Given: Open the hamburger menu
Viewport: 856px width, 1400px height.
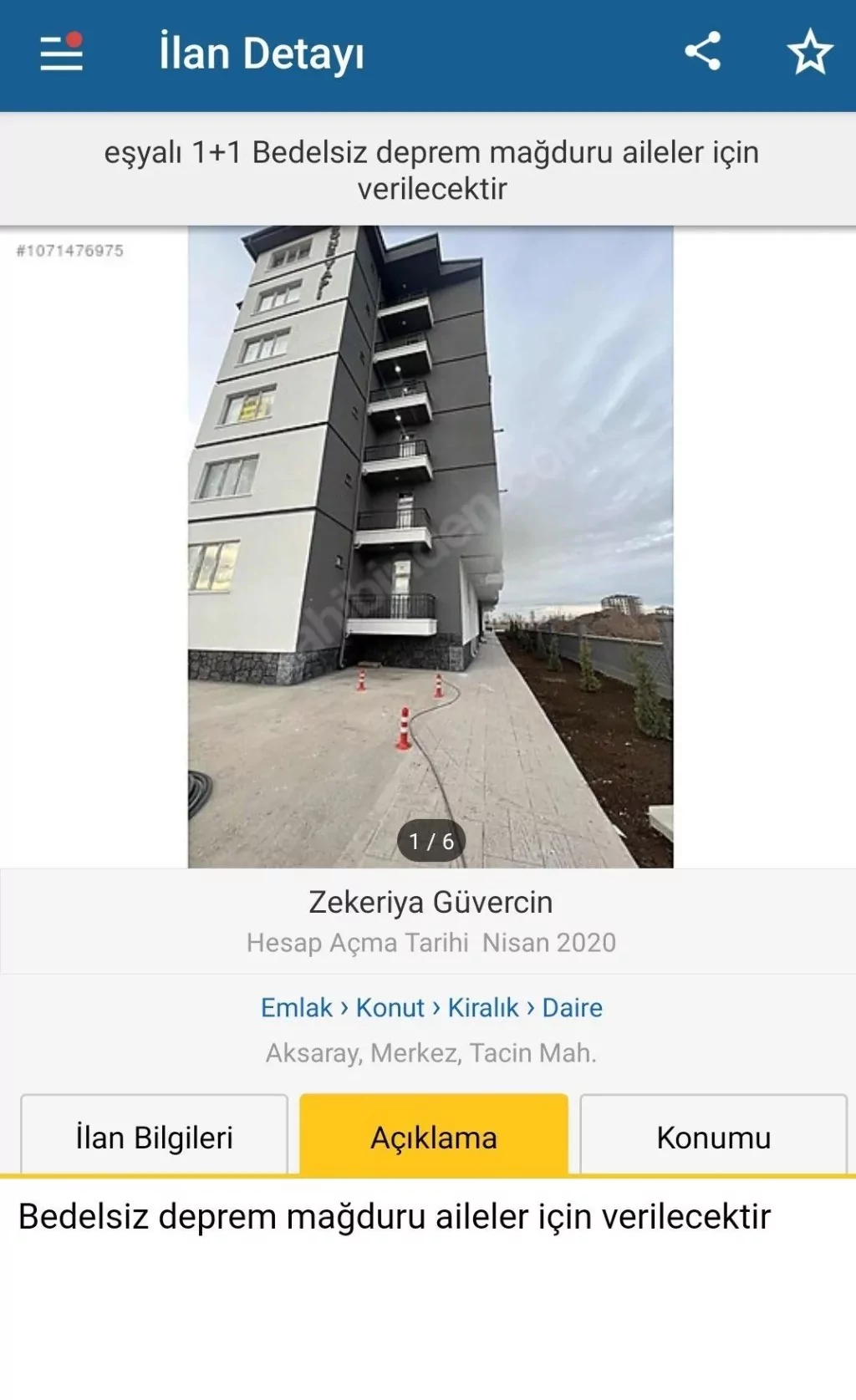Looking at the screenshot, I should click(61, 53).
